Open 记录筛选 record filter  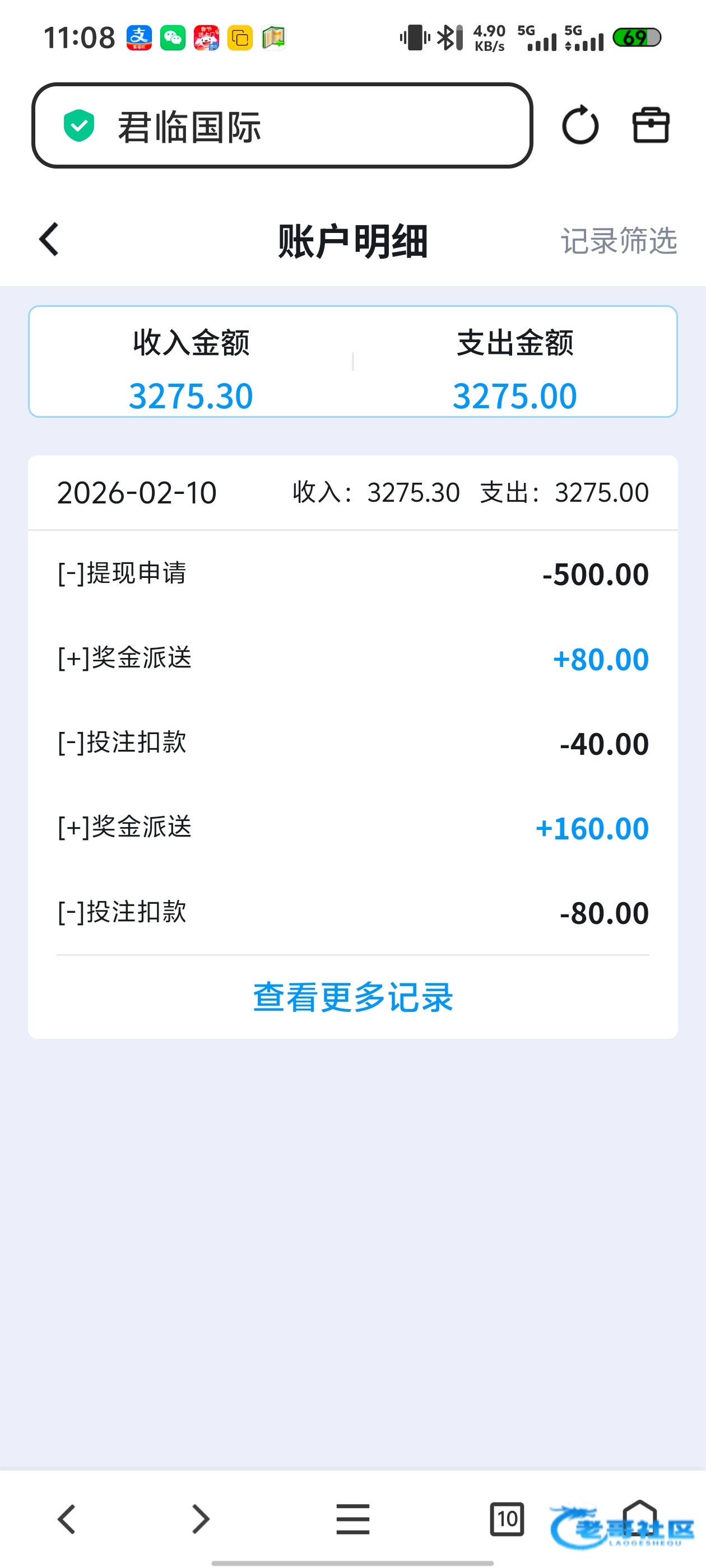[618, 240]
